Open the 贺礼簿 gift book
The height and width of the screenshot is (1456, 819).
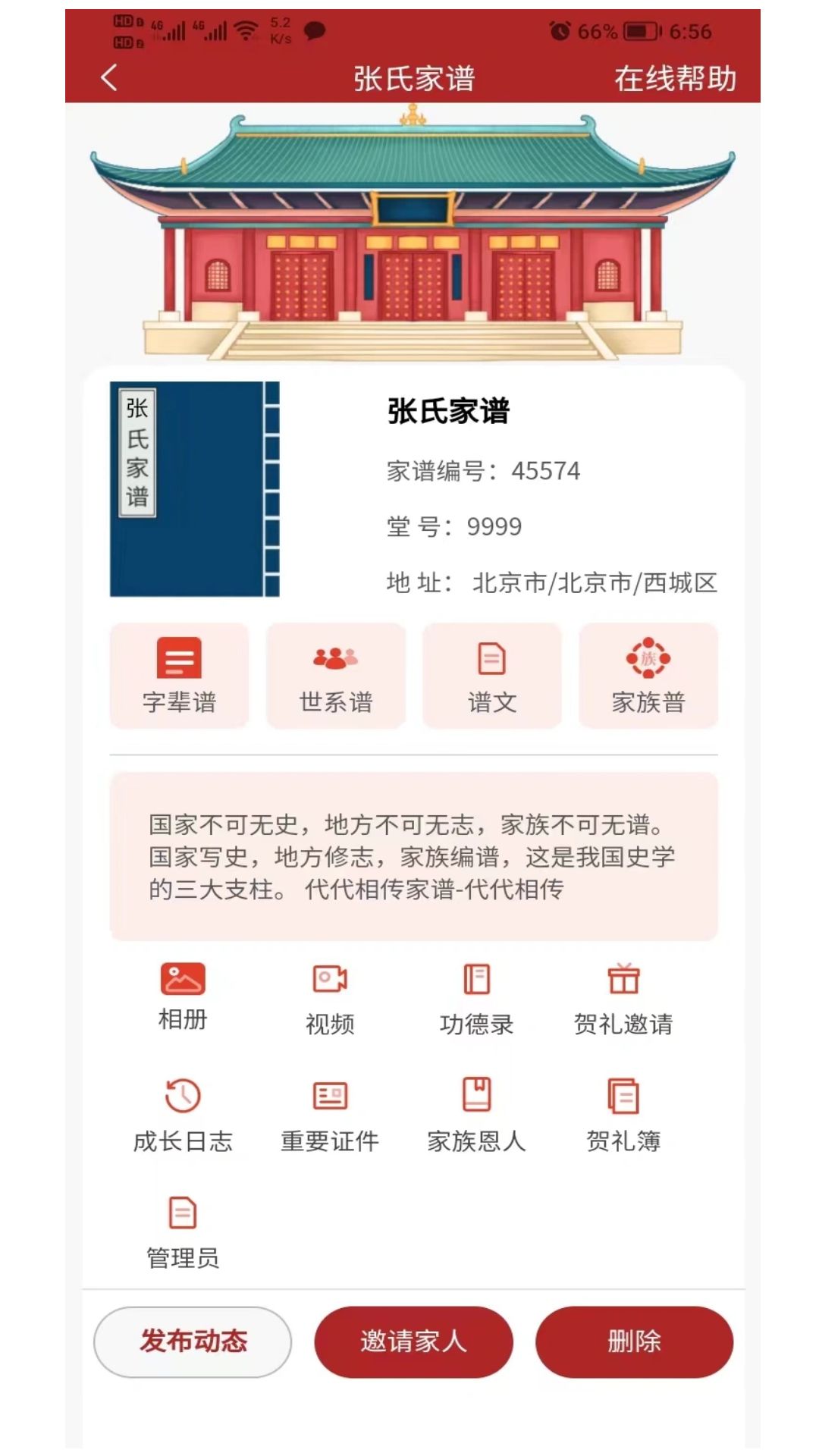(x=623, y=1115)
